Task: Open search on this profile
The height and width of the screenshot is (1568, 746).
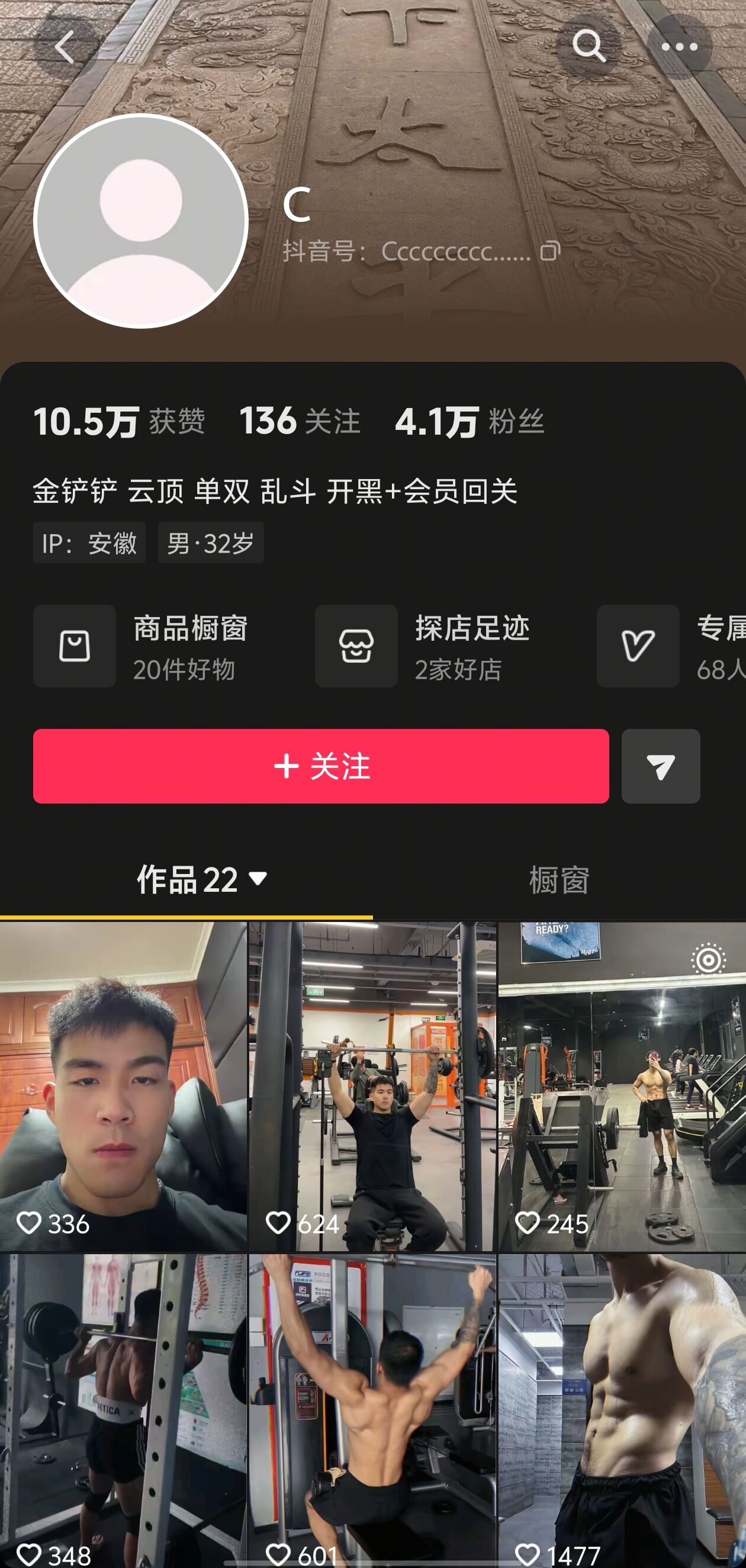Action: (589, 46)
